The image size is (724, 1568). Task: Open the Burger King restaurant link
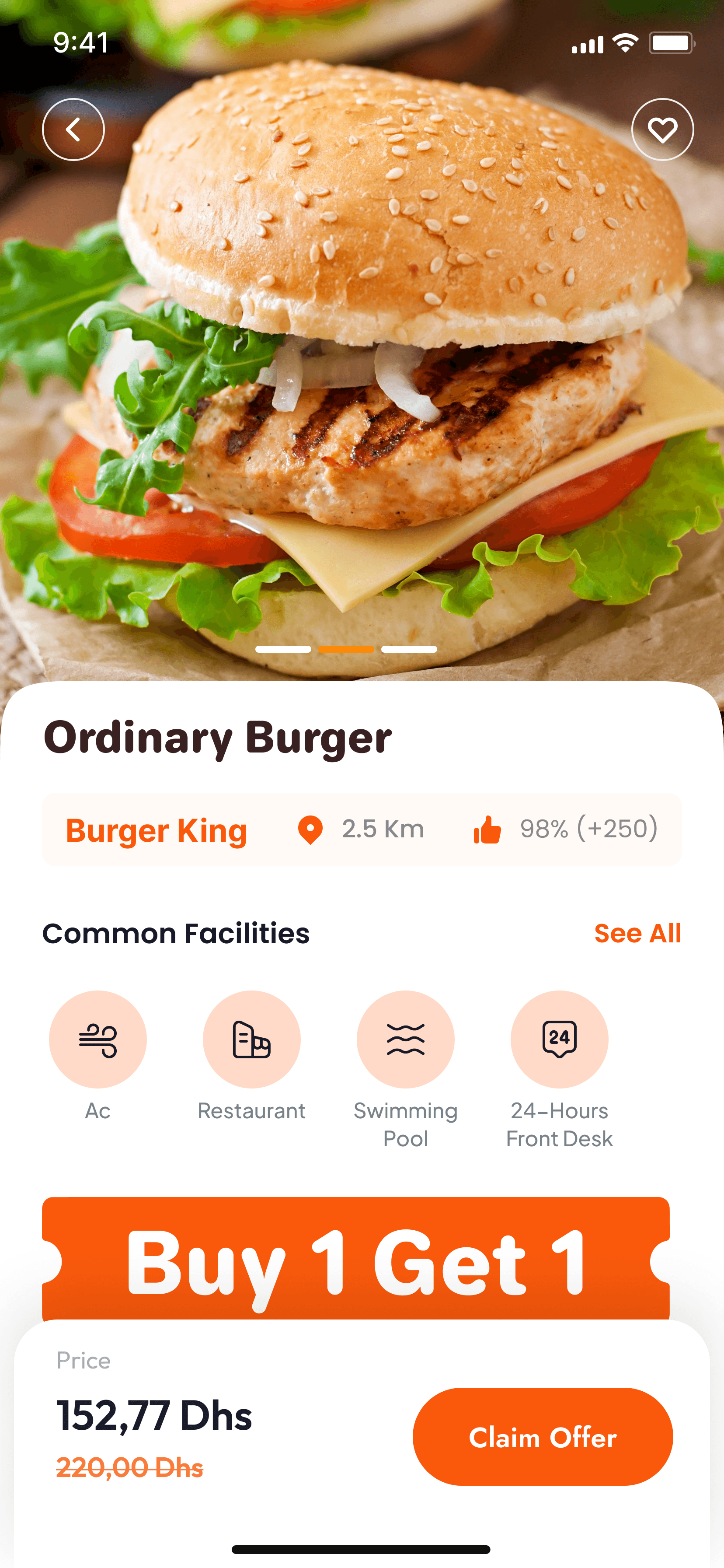click(157, 830)
